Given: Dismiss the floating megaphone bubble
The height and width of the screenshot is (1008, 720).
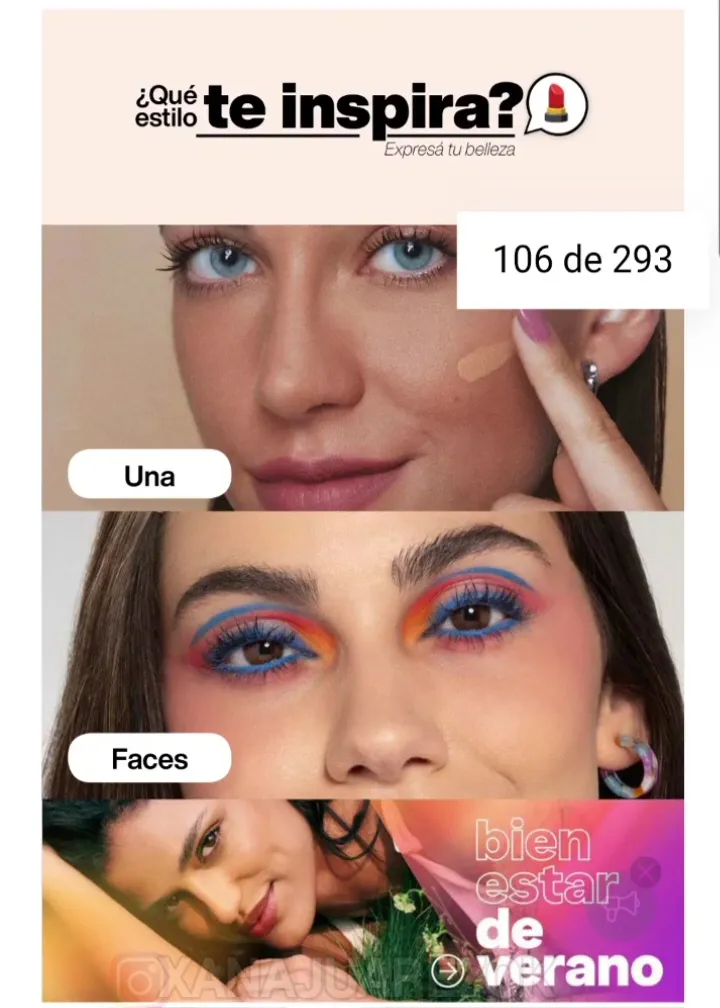Looking at the screenshot, I should point(646,872).
